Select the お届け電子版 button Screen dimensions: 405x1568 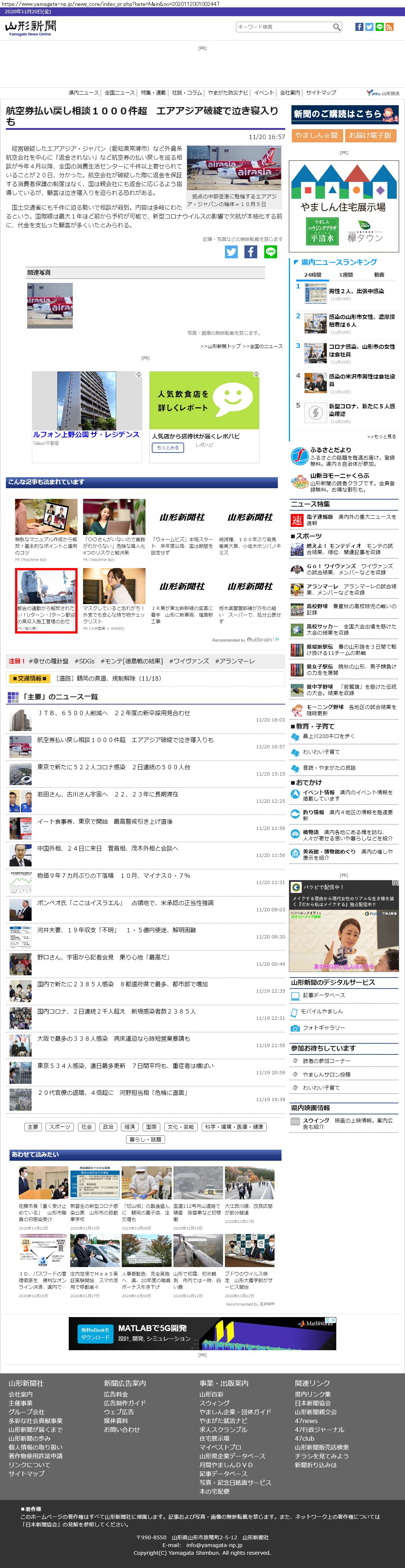tap(370, 136)
